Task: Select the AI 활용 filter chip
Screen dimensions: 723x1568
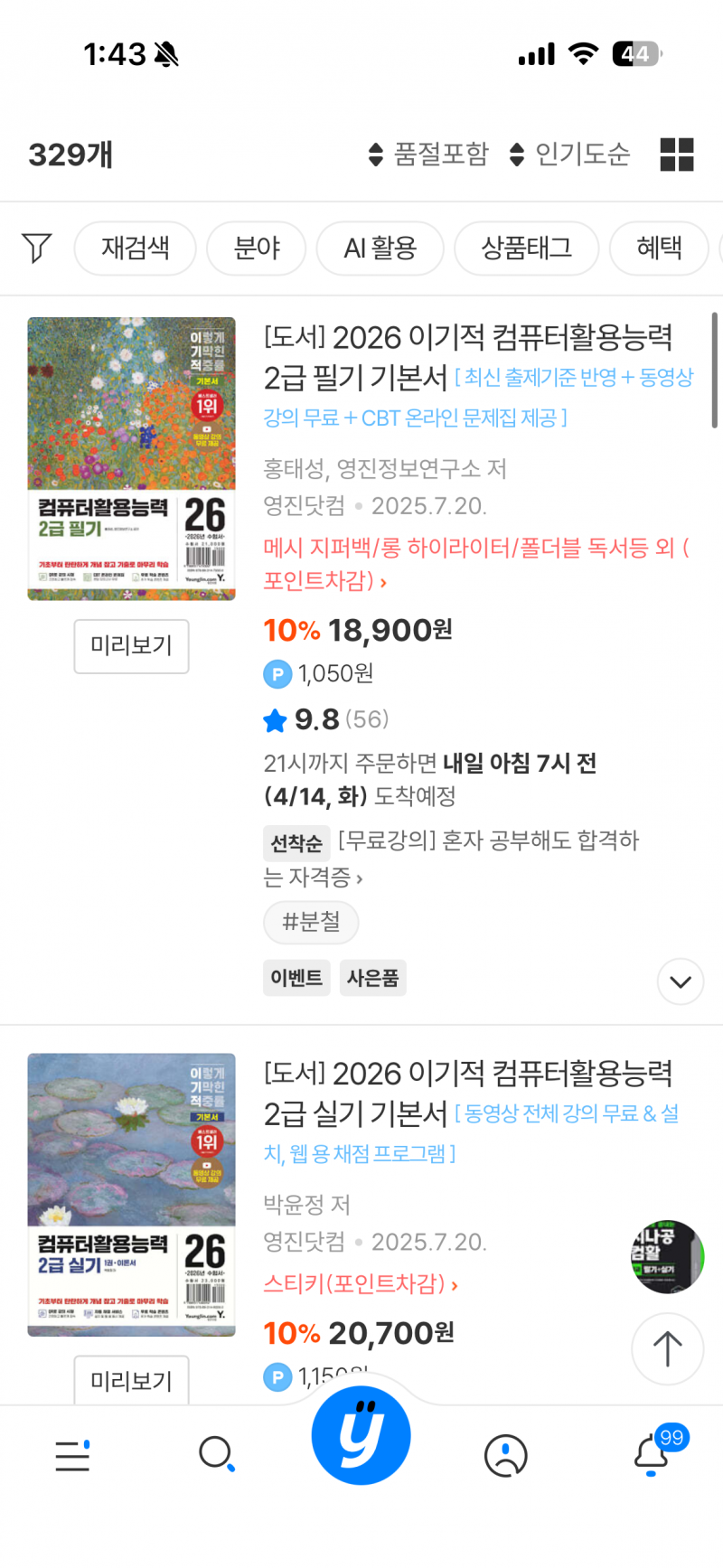Action: pyautogui.click(x=380, y=248)
